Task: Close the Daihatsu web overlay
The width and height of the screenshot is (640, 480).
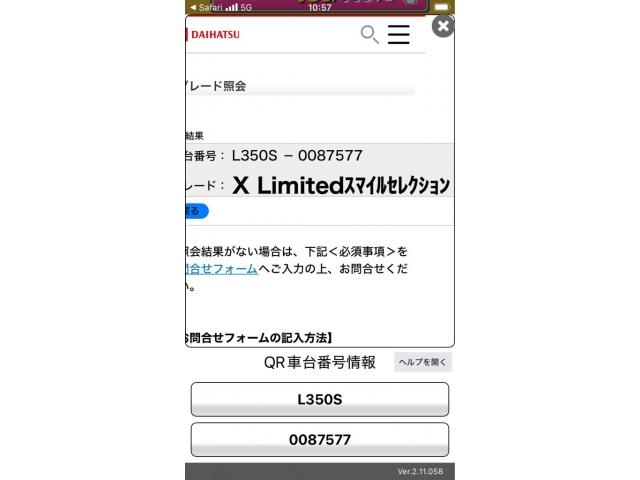Action: pyautogui.click(x=442, y=26)
